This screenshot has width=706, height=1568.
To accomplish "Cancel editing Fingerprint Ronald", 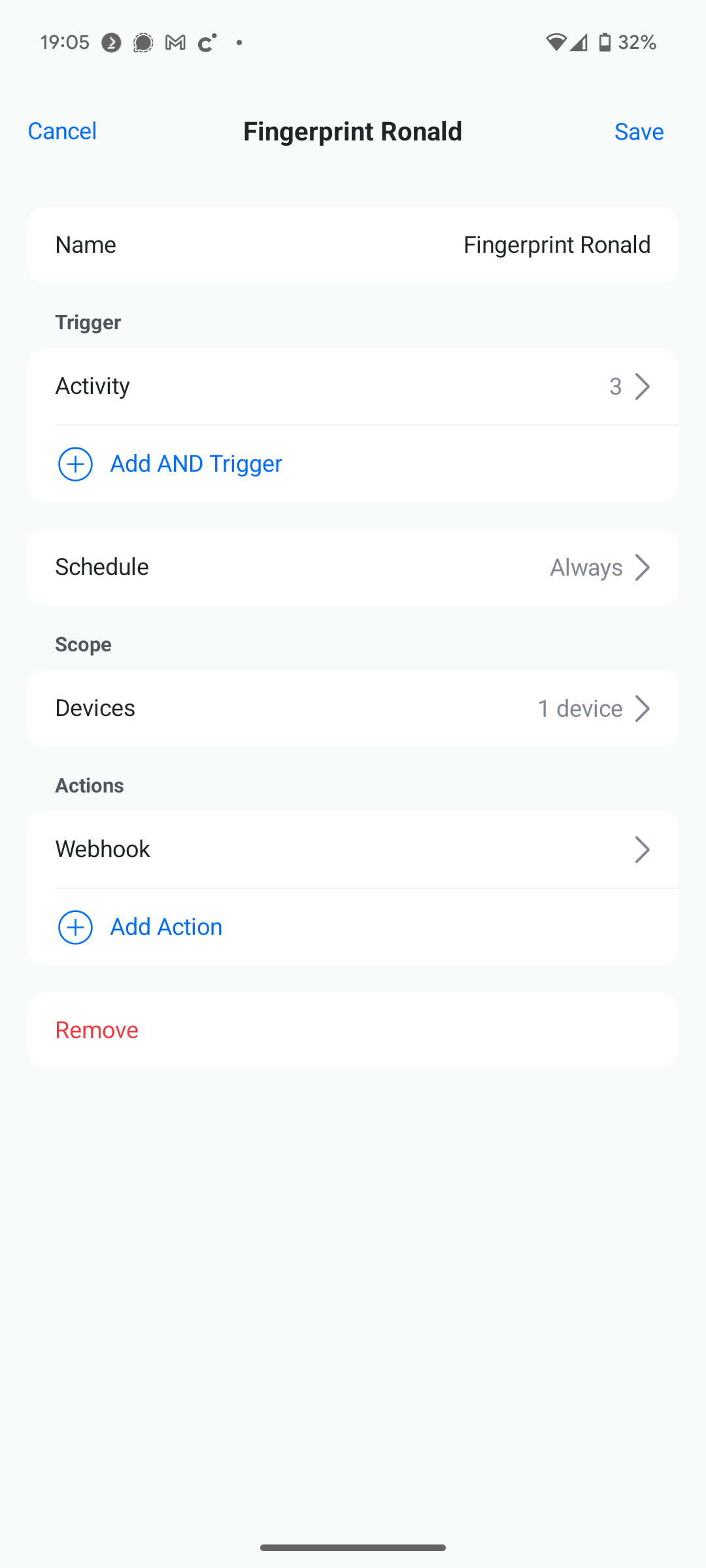I will click(x=62, y=131).
